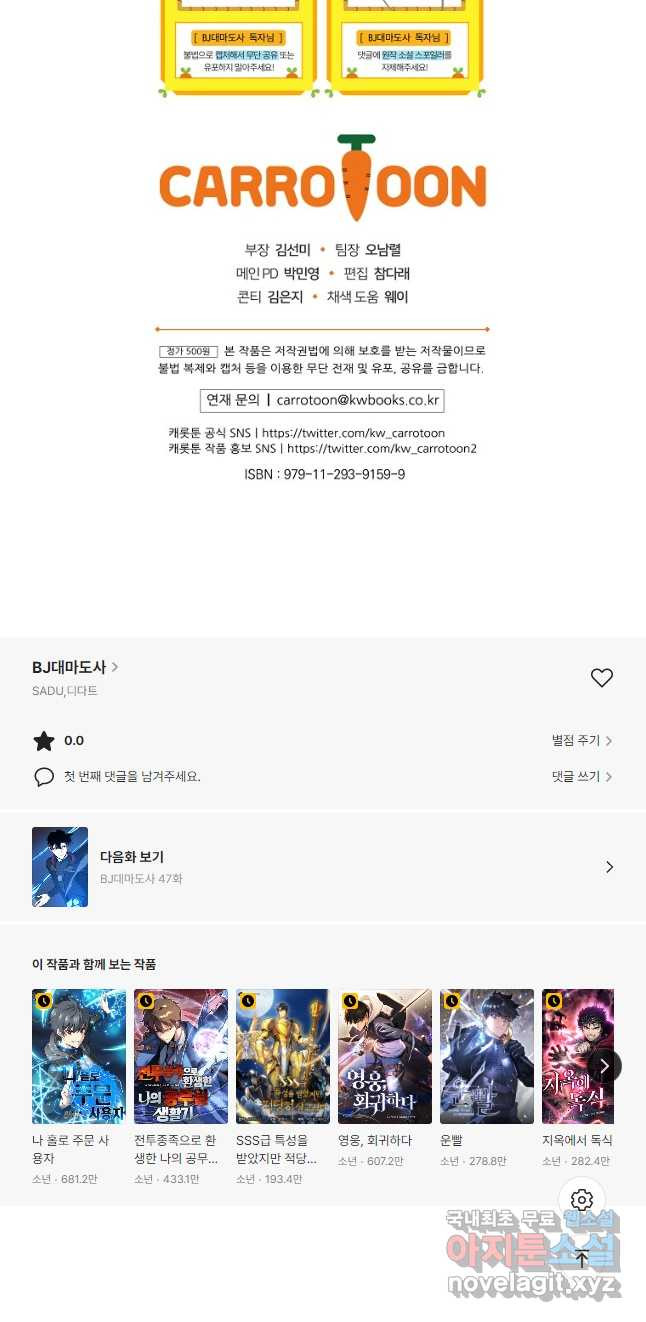Screen dimensions: 646x1322
Task: Show more recommended titles with right arrow
Action: 604,1066
